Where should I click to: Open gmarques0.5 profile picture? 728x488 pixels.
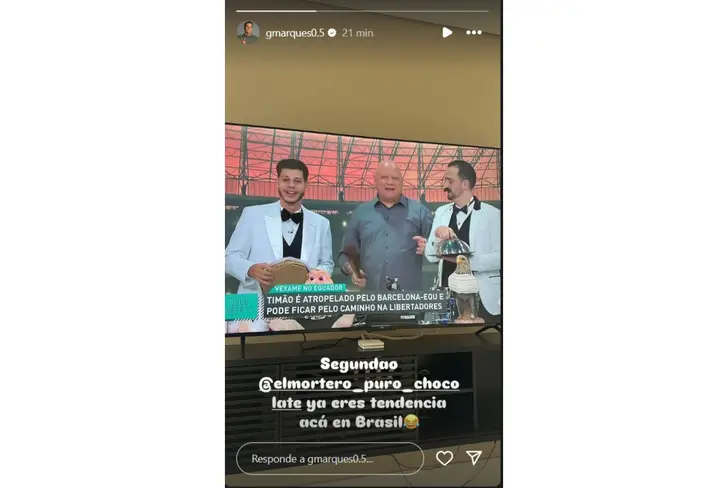247,32
